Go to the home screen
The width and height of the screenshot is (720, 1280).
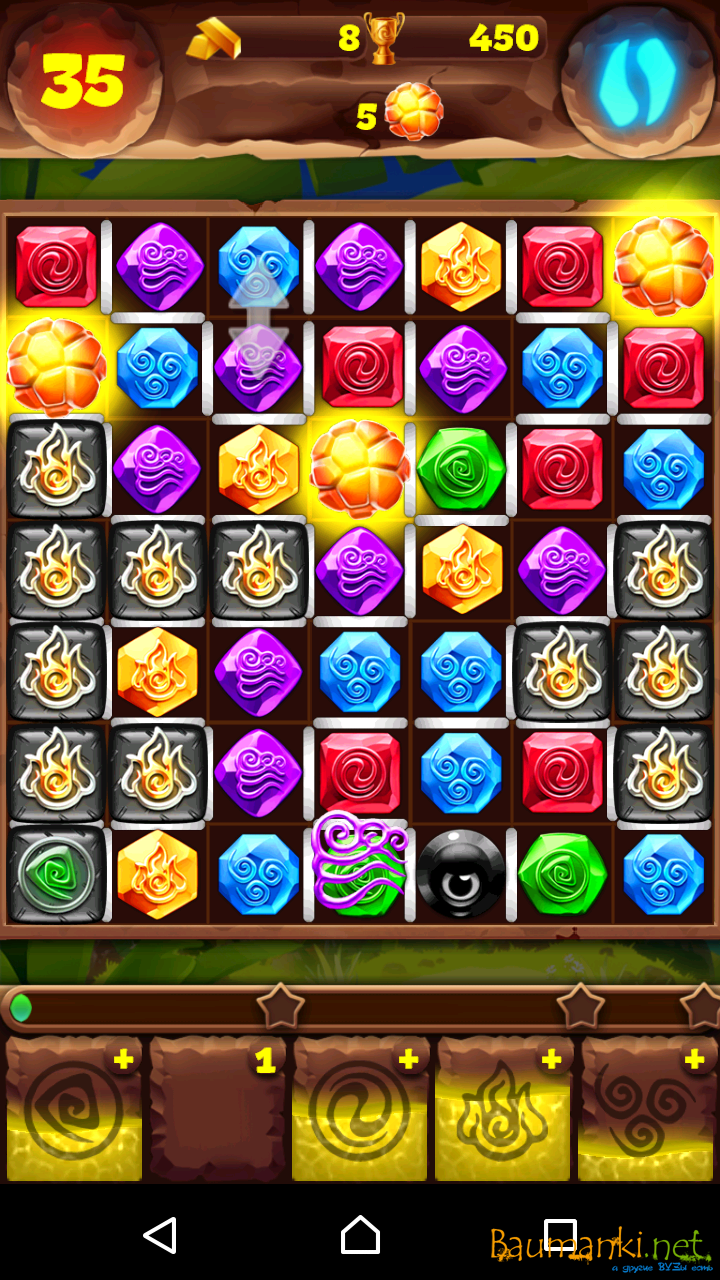(360, 1236)
